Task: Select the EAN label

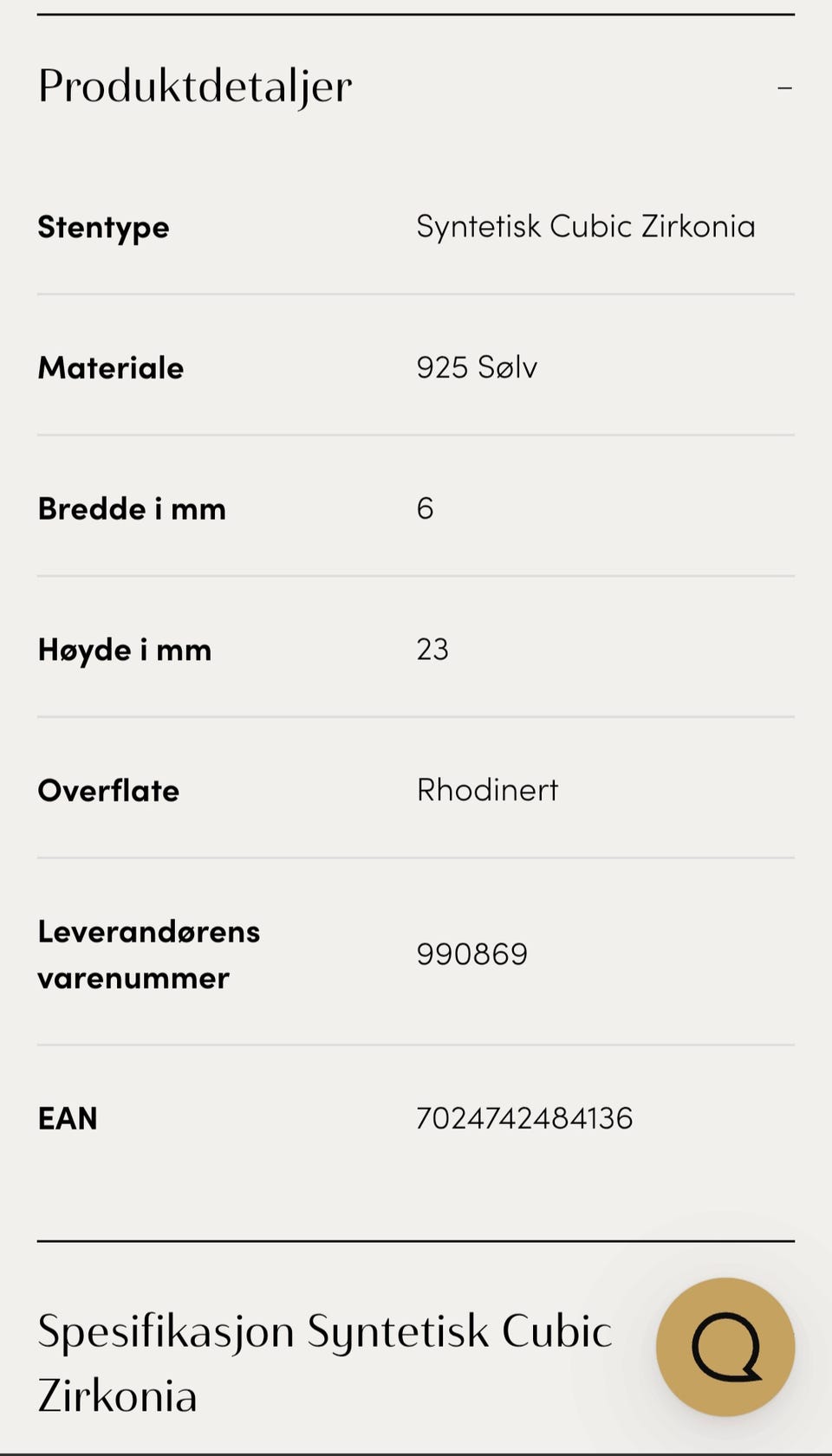Action: pyautogui.click(x=68, y=1117)
